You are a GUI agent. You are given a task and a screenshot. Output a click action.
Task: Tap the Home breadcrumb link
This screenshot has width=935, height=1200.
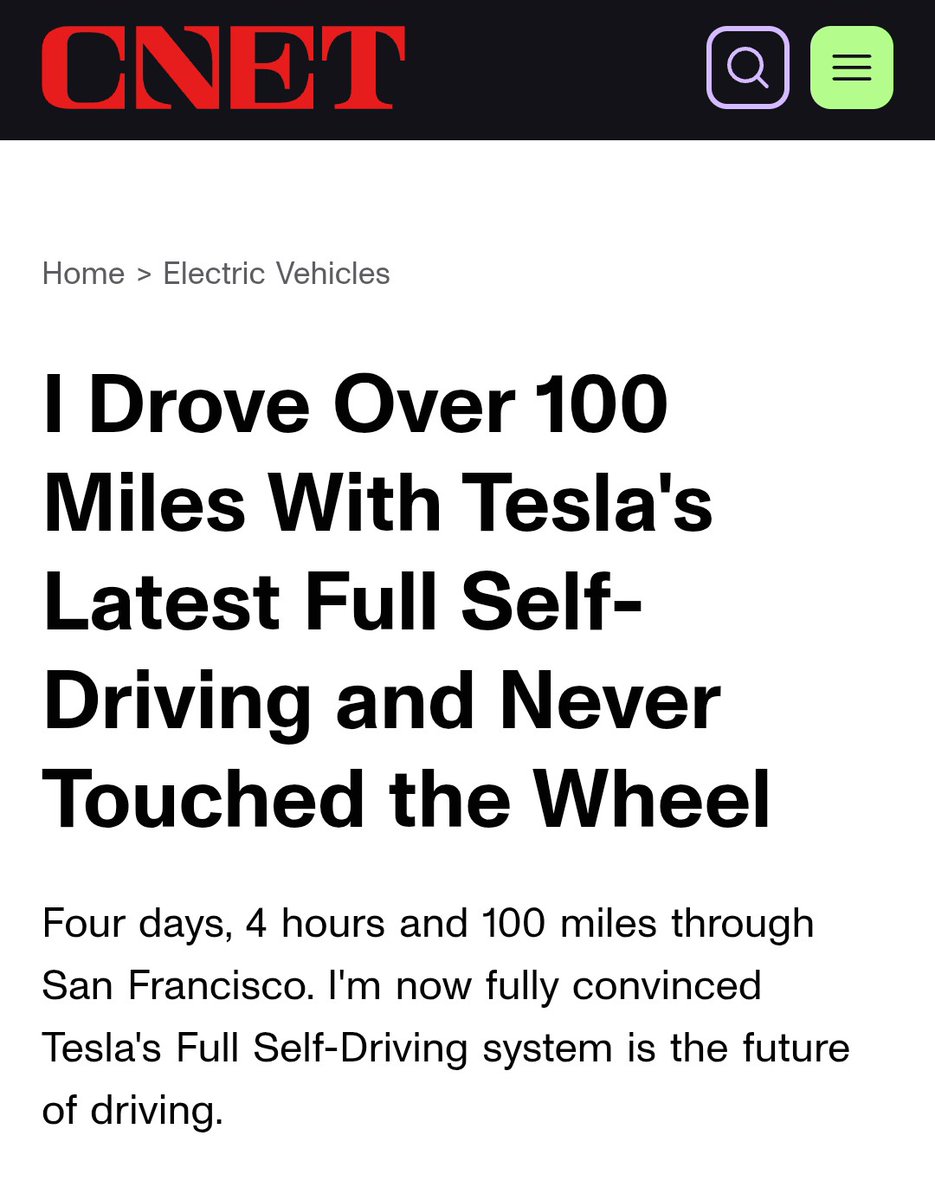(83, 273)
